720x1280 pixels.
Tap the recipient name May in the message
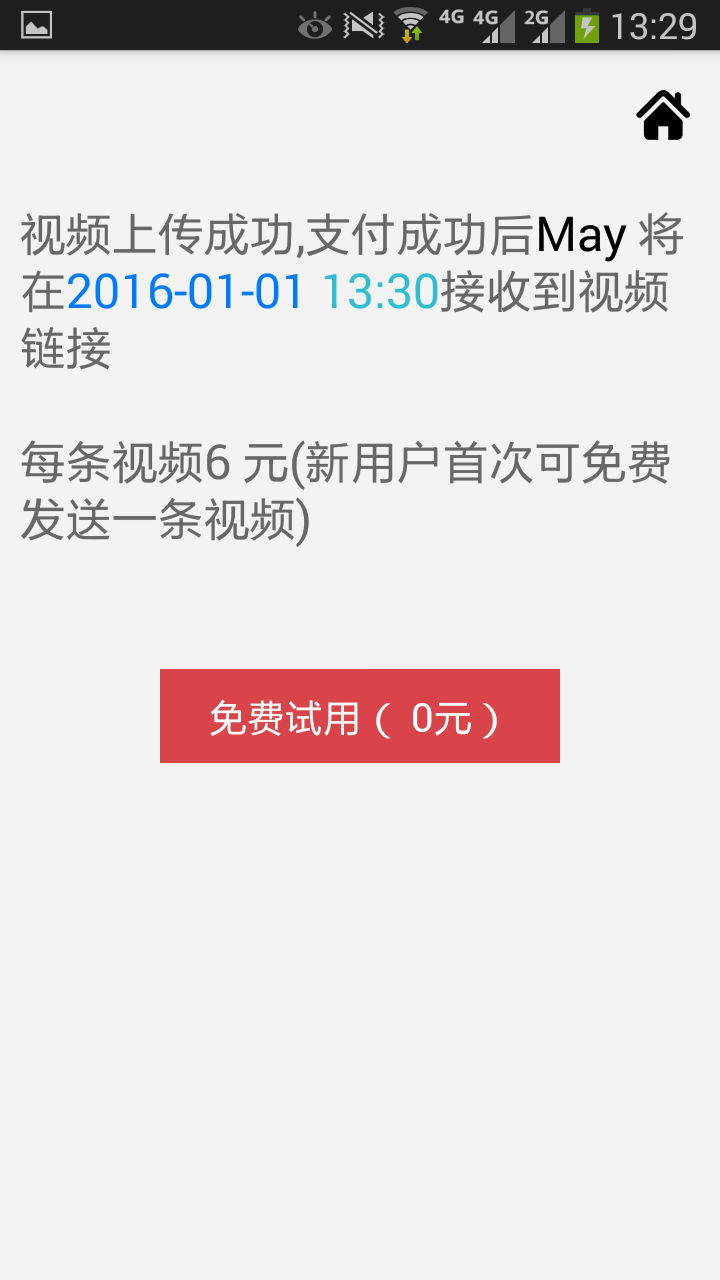tap(580, 235)
